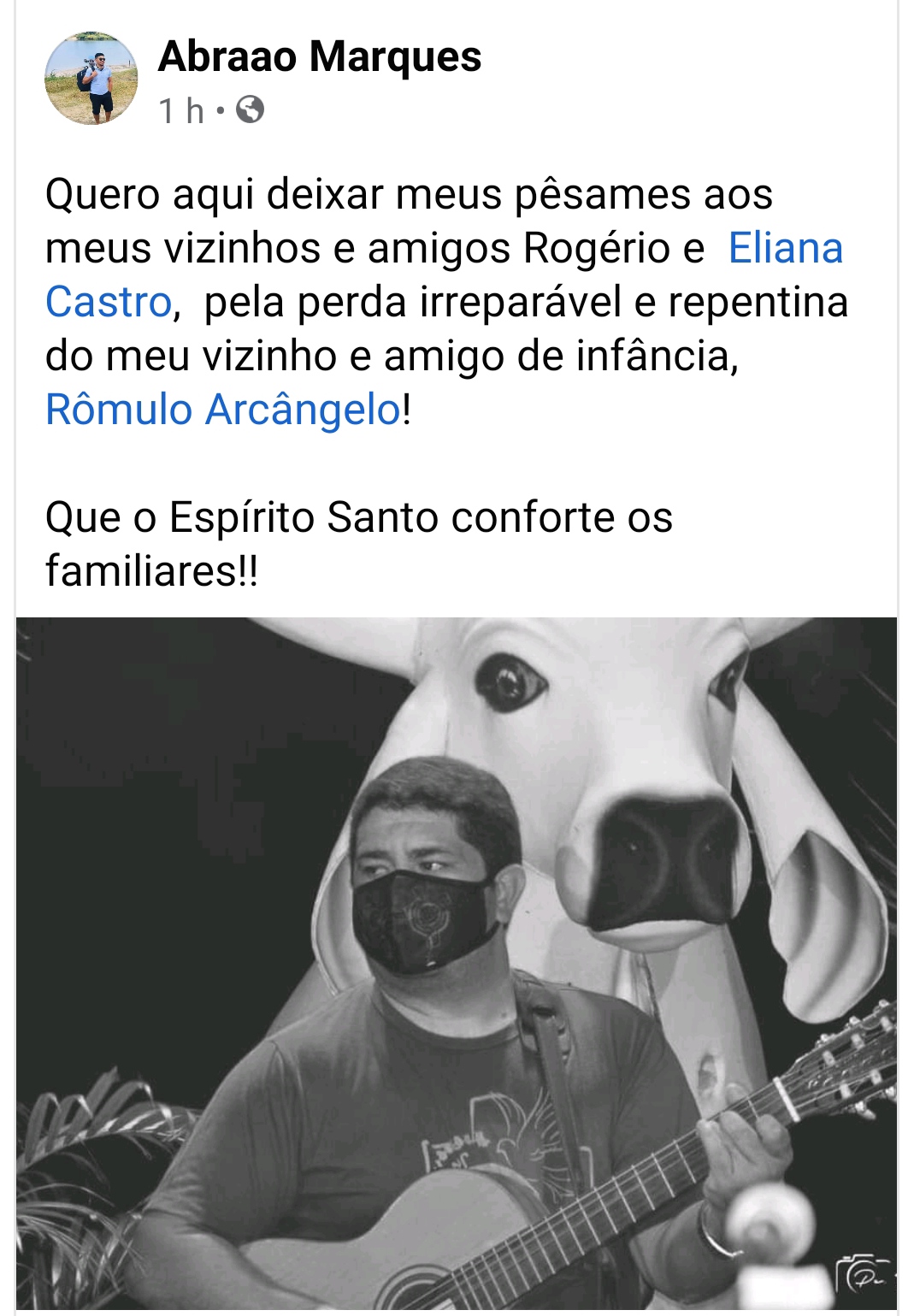
Task: Open Abraao Marques' profile picture
Action: point(91,79)
